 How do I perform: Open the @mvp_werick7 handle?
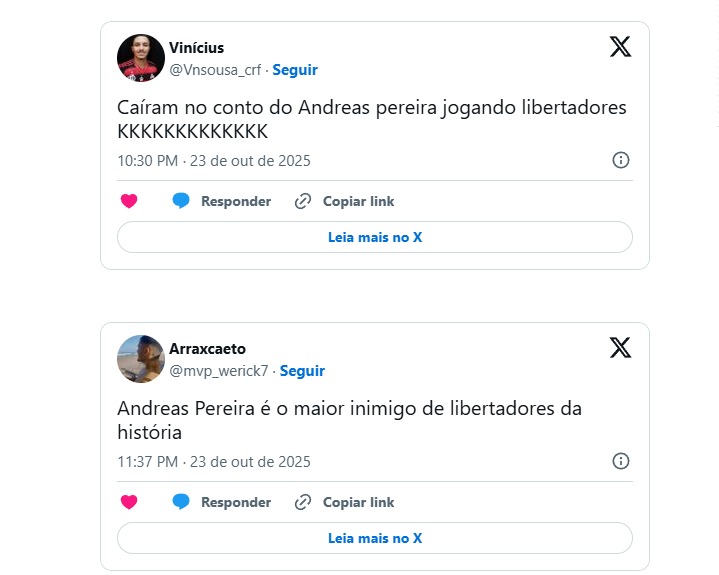pyautogui.click(x=220, y=371)
